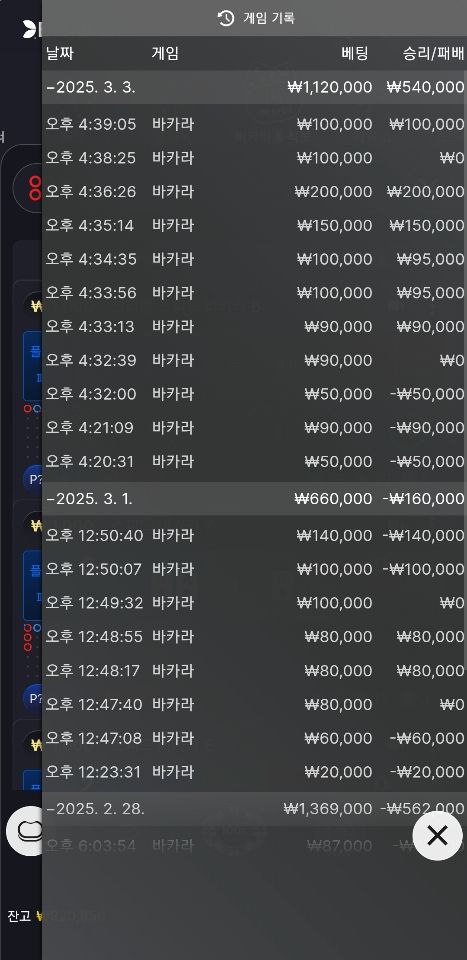
Task: Open the 오후 12:23:31 바카라 record
Action: (x=255, y=772)
